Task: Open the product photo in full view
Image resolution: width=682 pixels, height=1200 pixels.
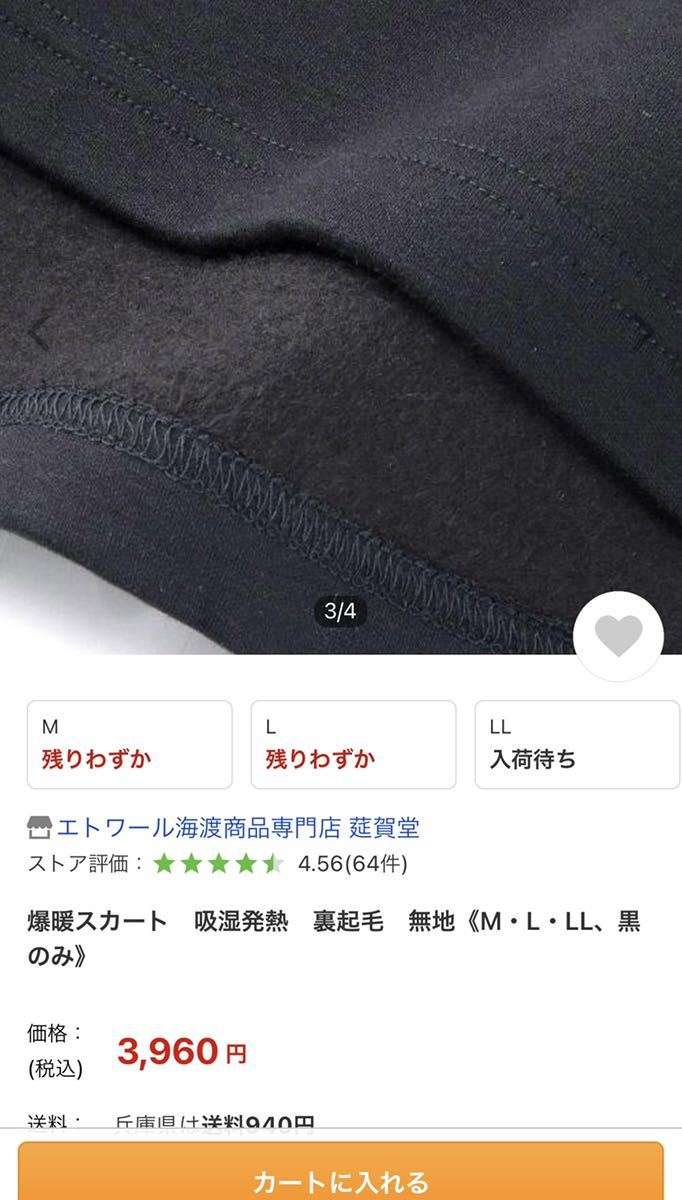Action: [x=340, y=300]
